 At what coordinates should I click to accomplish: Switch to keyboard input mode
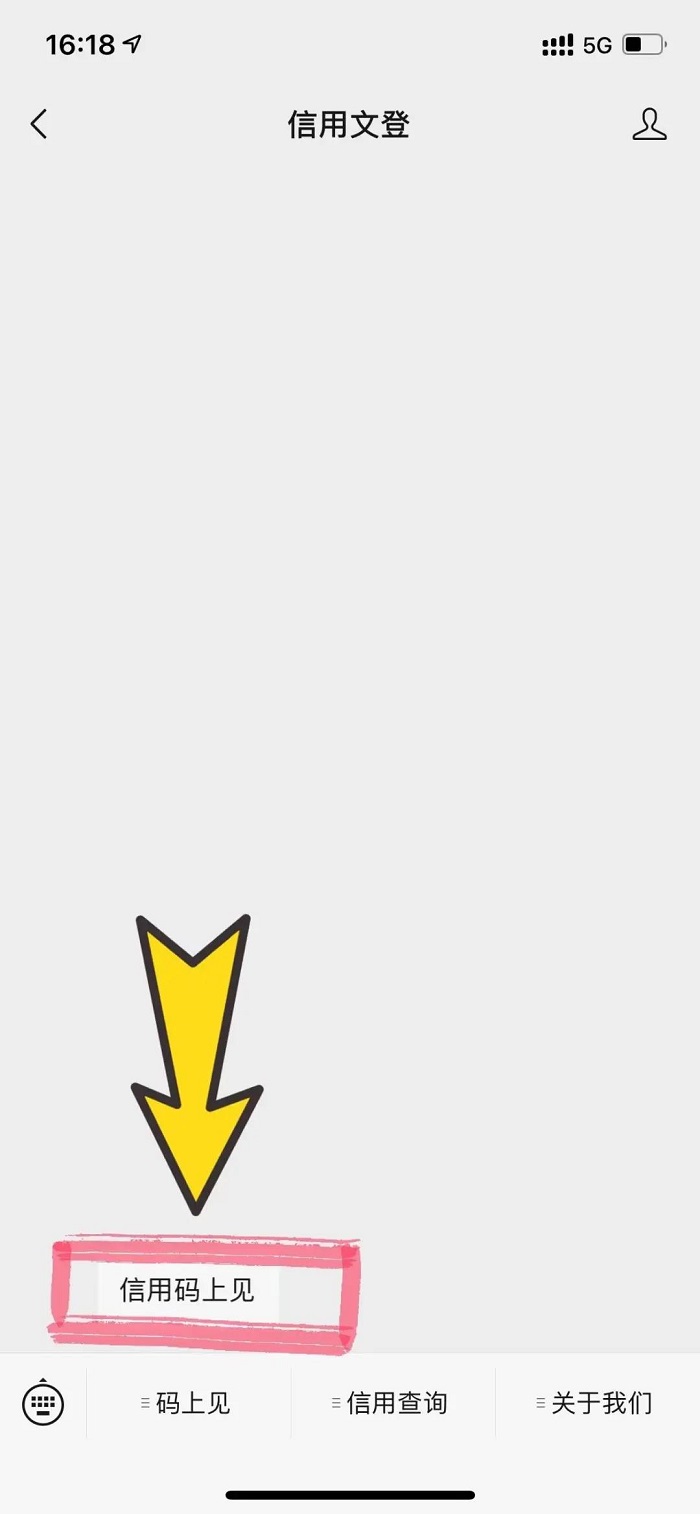click(43, 1402)
